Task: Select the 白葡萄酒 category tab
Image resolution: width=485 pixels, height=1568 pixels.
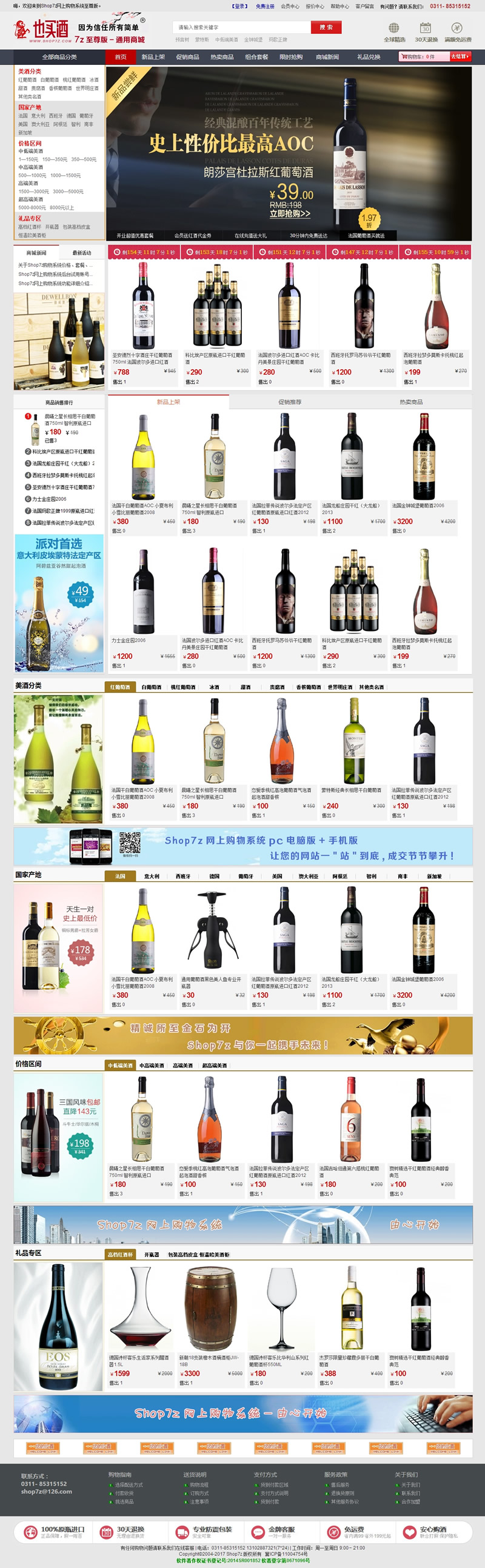Action: (152, 687)
